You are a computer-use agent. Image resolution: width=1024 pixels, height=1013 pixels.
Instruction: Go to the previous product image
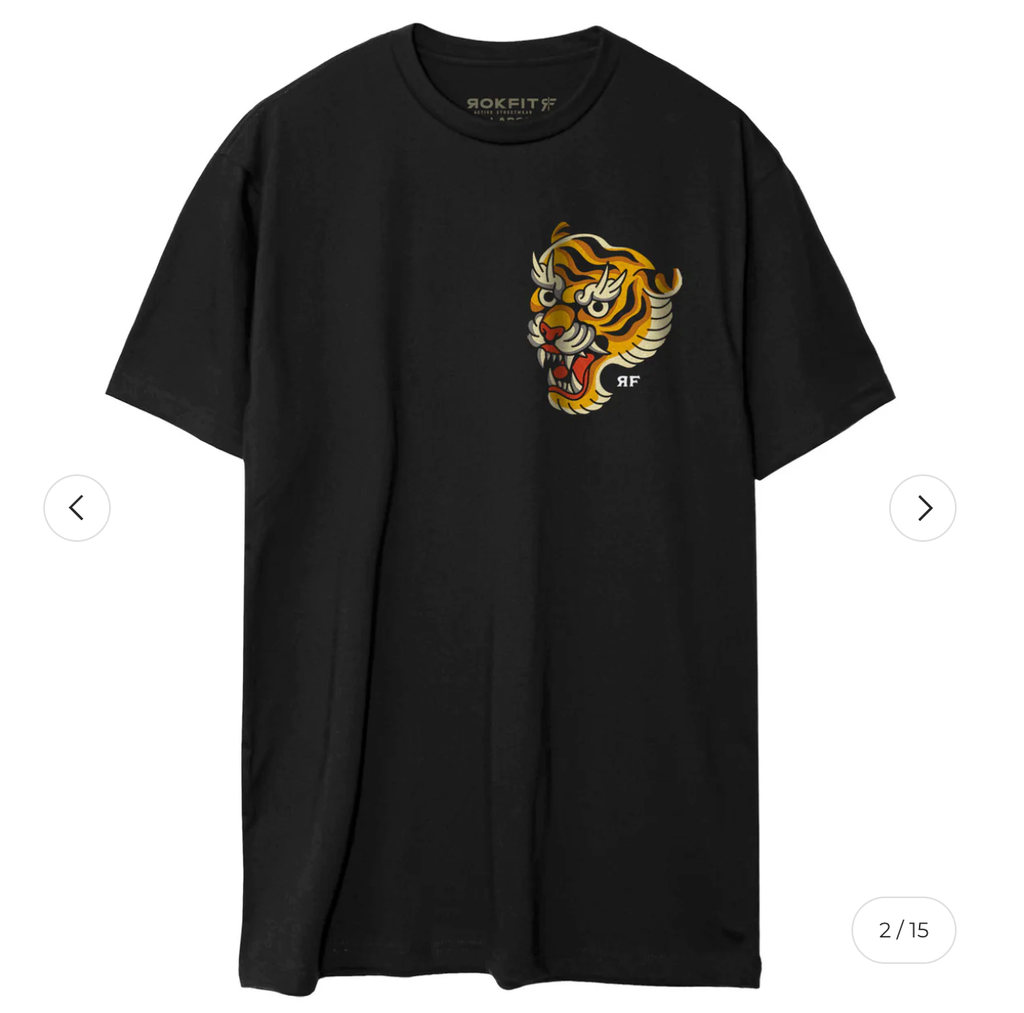(77, 507)
